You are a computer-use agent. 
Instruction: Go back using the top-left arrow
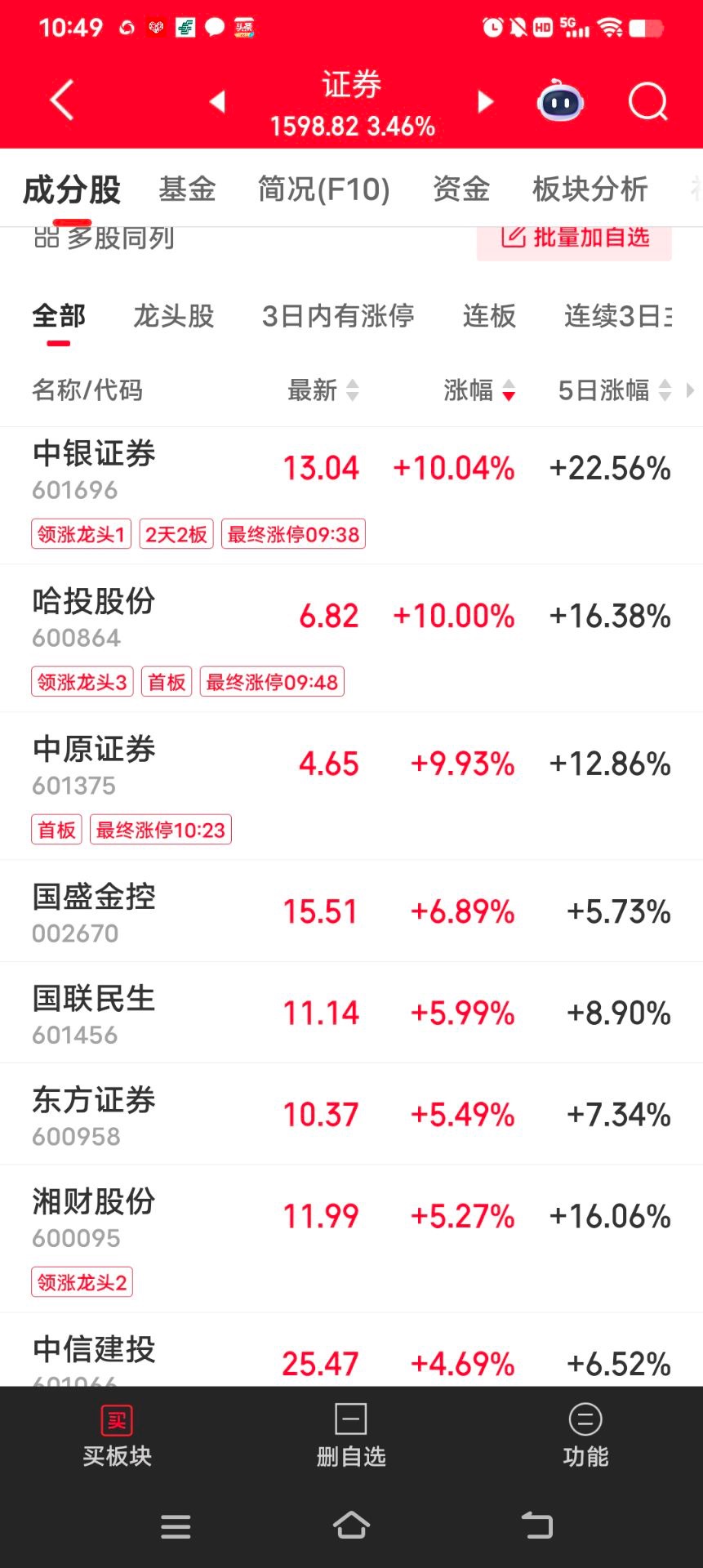pyautogui.click(x=62, y=101)
